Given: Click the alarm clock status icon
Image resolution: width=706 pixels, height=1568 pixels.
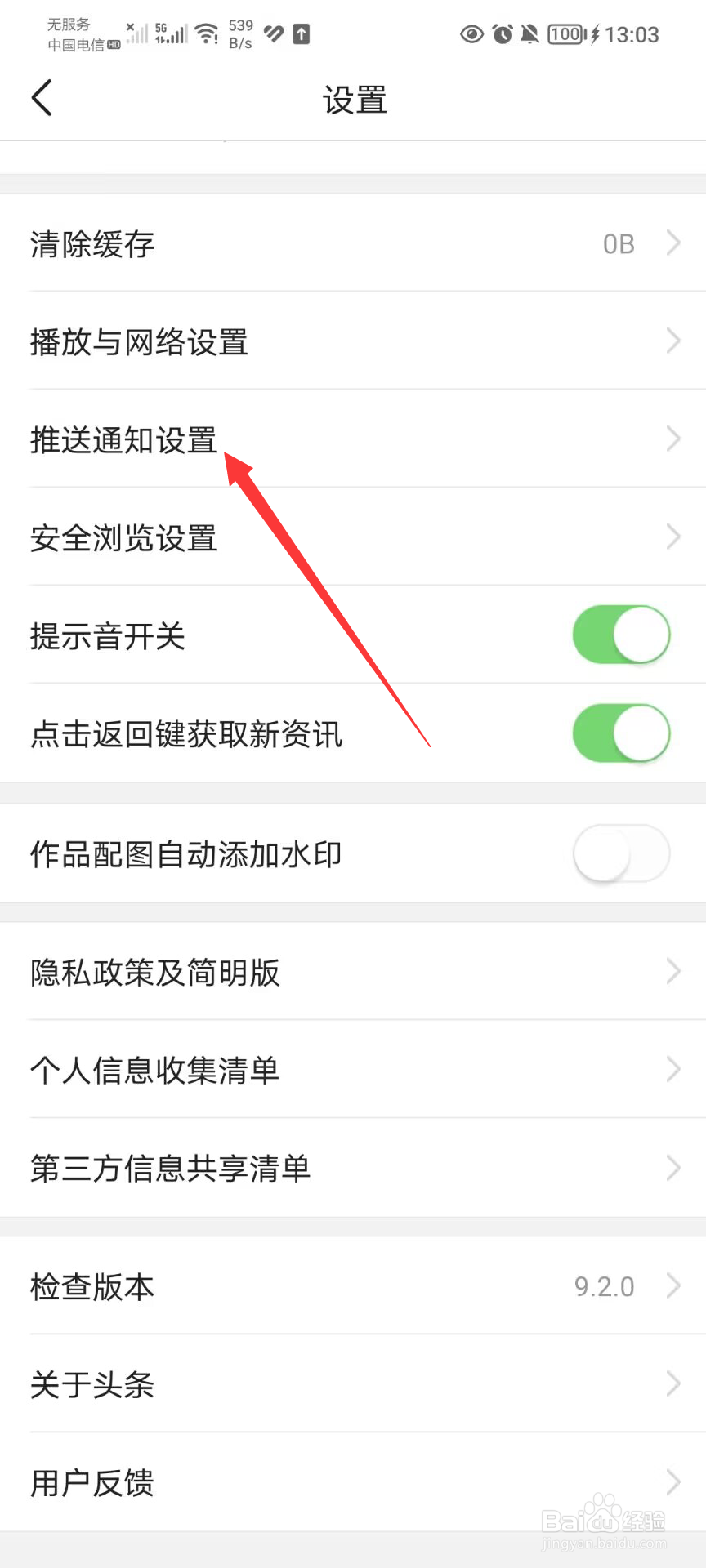Looking at the screenshot, I should click(x=501, y=34).
